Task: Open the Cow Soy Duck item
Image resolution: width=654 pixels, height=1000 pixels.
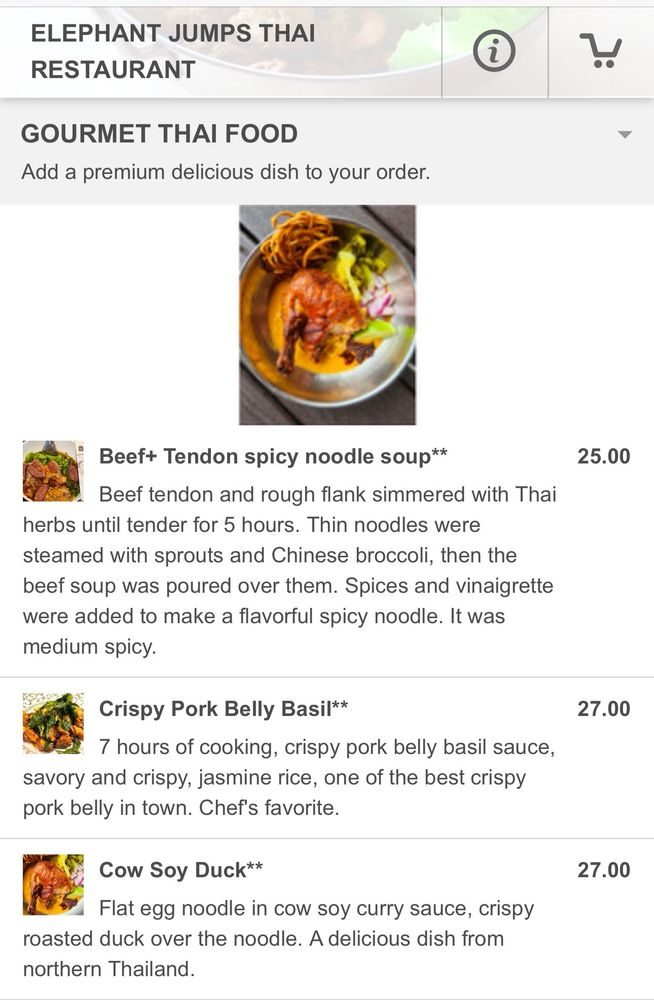Action: [x=181, y=870]
